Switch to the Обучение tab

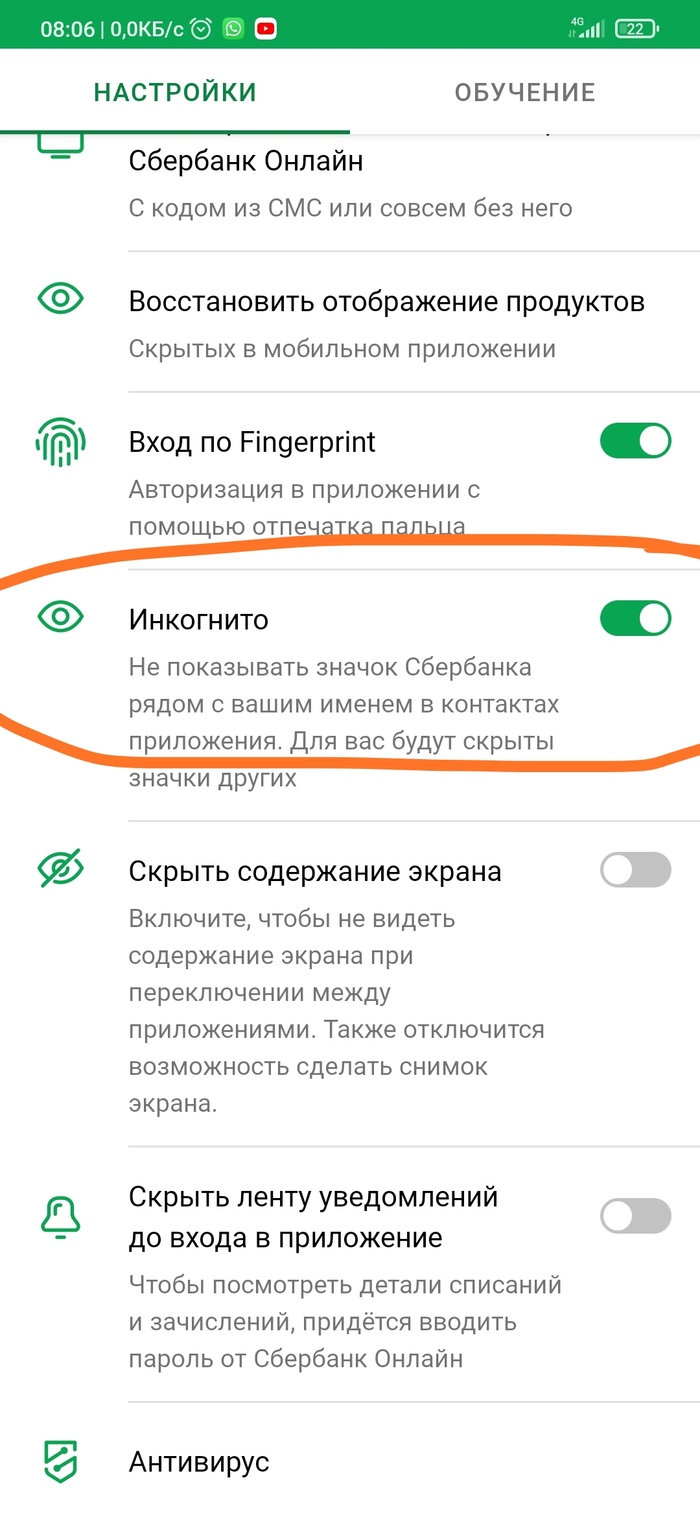[x=524, y=93]
